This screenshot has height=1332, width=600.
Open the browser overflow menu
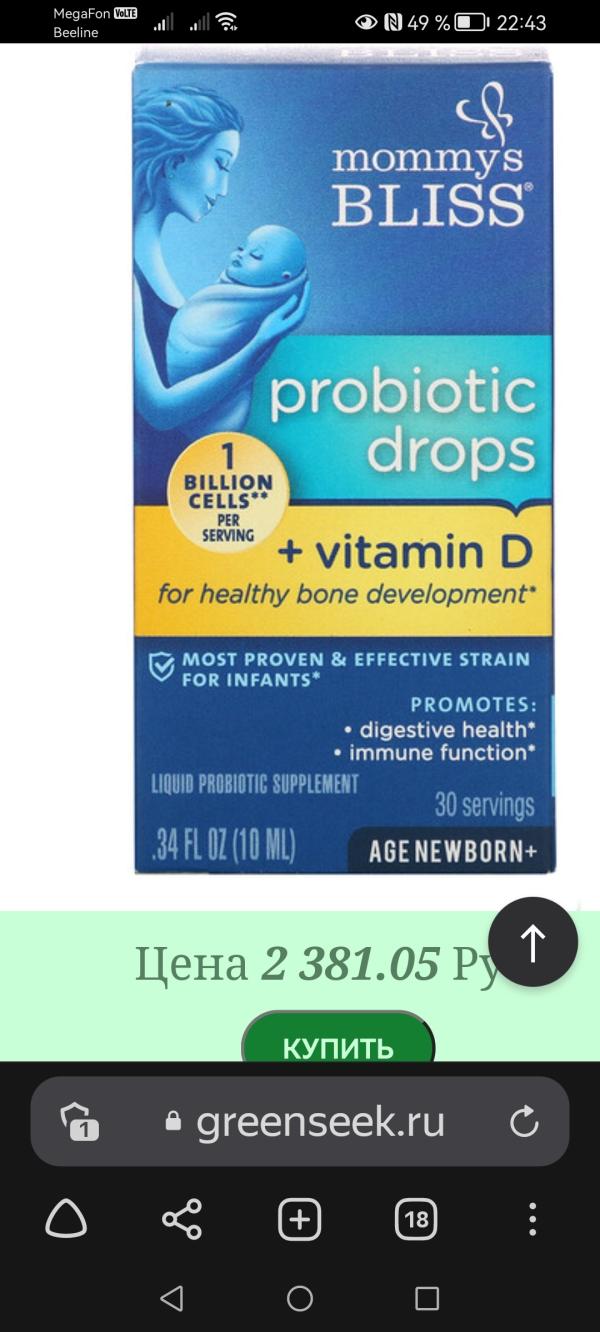tap(532, 1219)
